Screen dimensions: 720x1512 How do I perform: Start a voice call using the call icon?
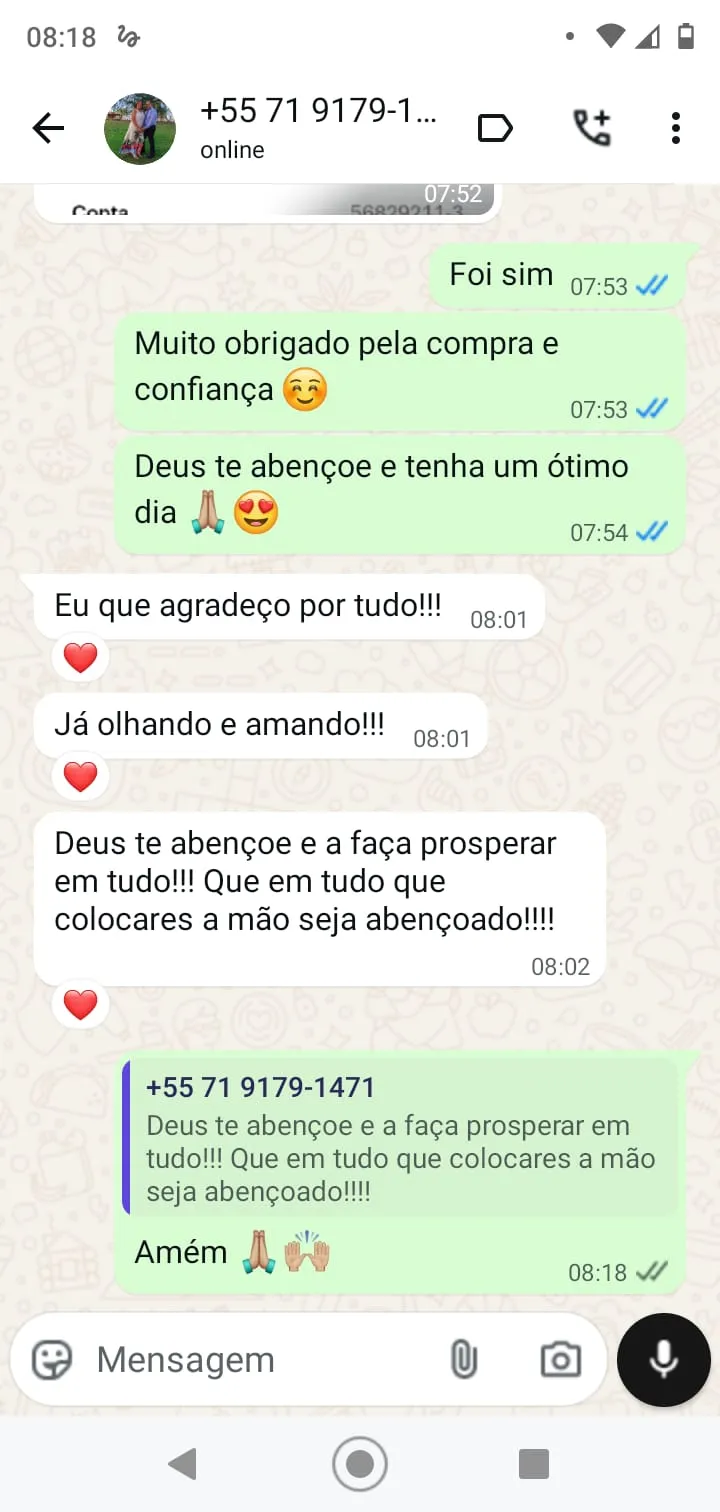[x=592, y=128]
